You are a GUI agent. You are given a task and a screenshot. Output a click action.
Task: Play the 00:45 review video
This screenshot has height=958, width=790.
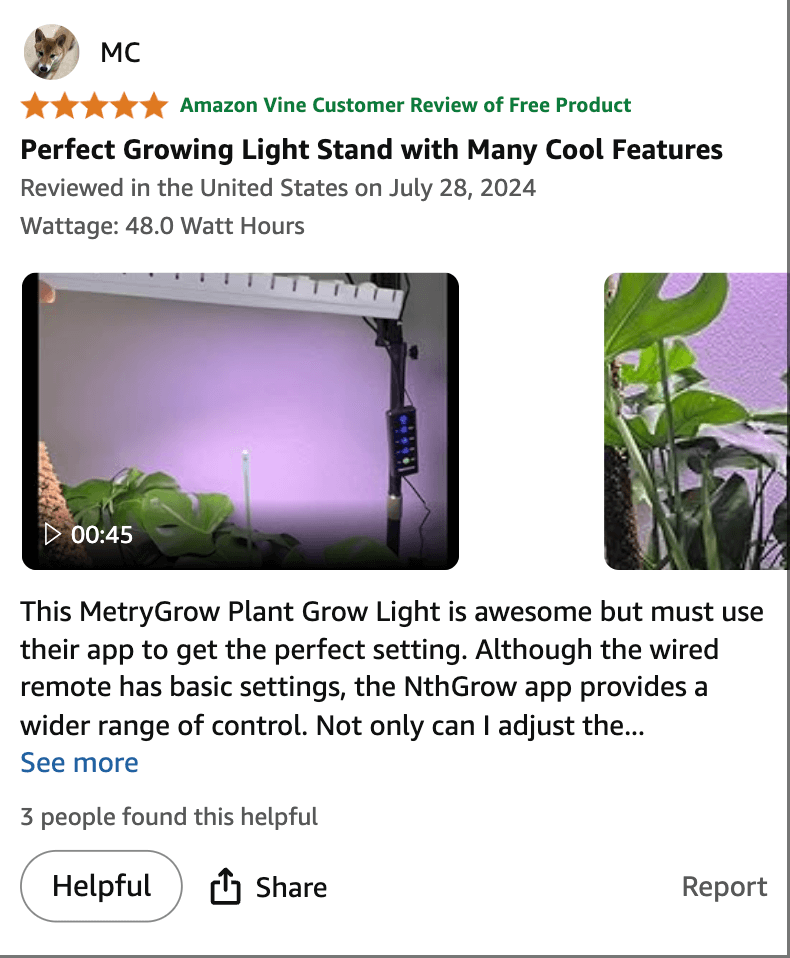pos(240,420)
